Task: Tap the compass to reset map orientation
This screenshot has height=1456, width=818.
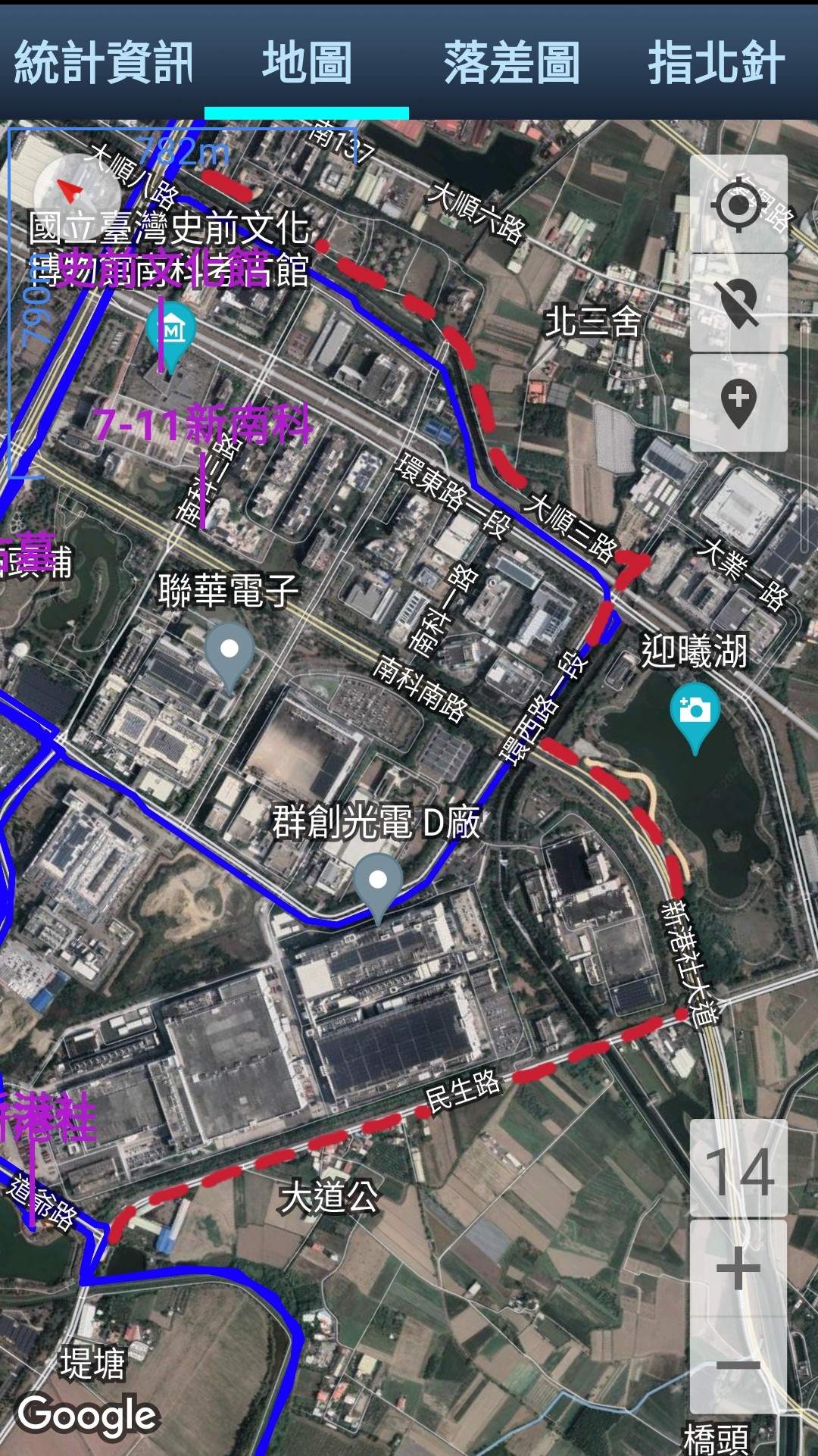Action: pyautogui.click(x=70, y=190)
